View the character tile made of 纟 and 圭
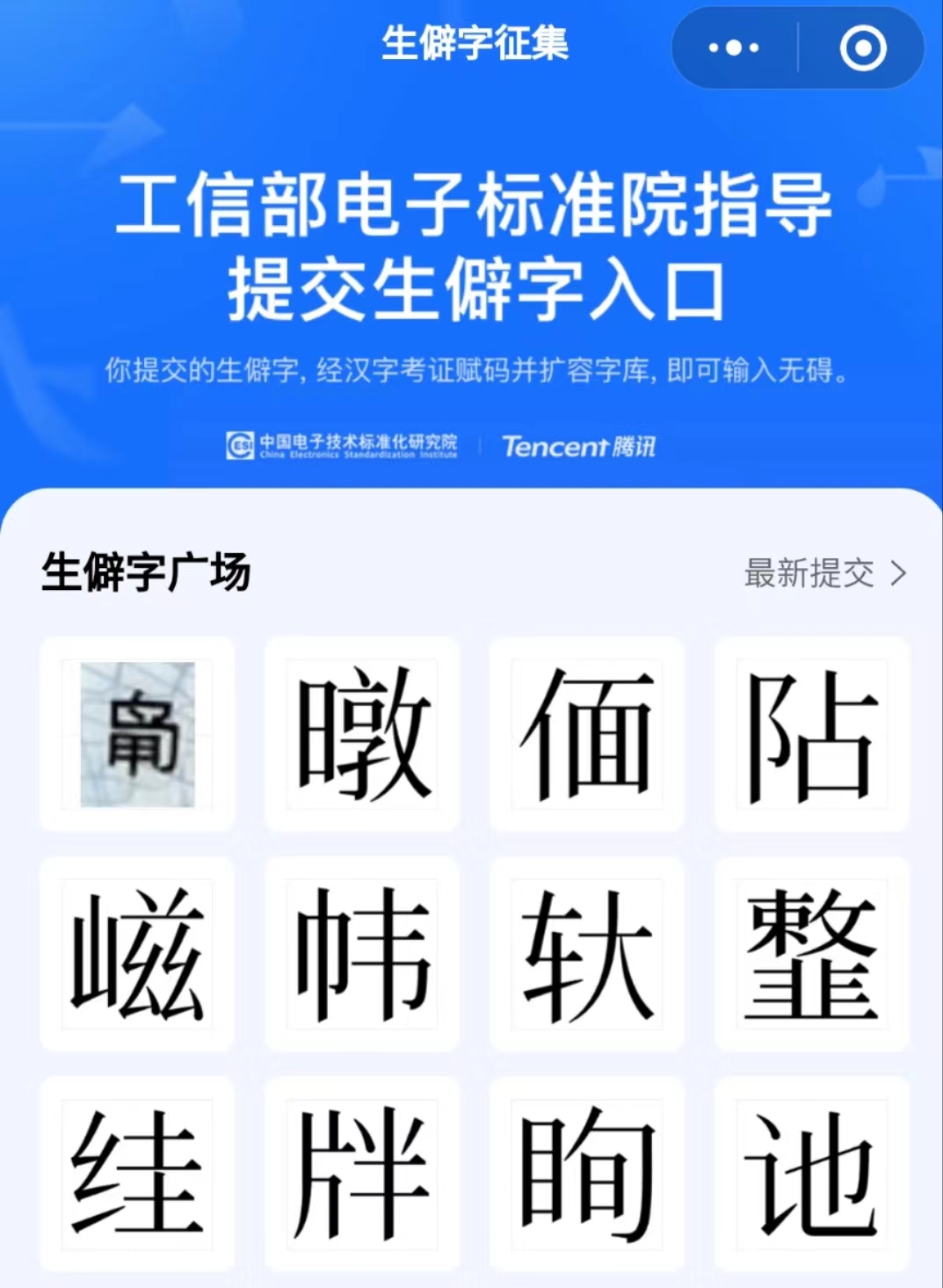 click(137, 1174)
